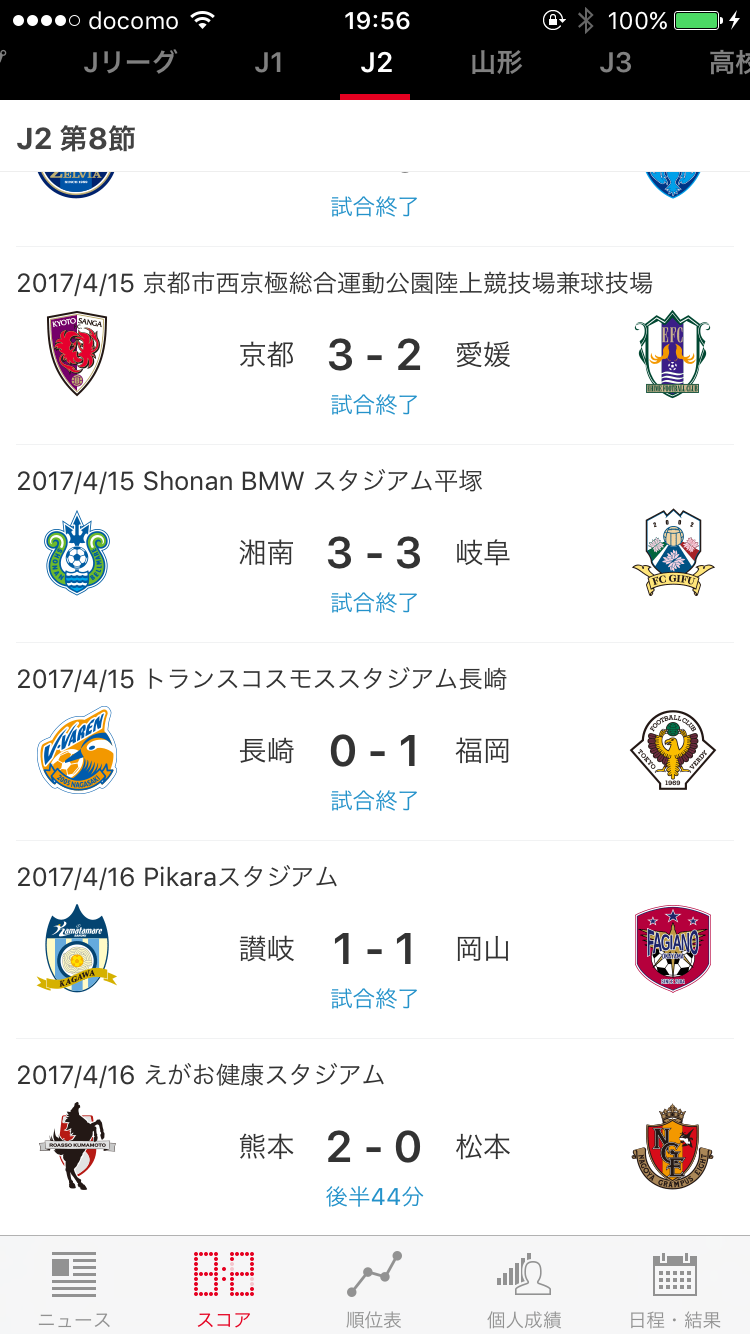The height and width of the screenshot is (1334, 750).
Task: Open the 順位表 standings tab
Action: point(374,1288)
